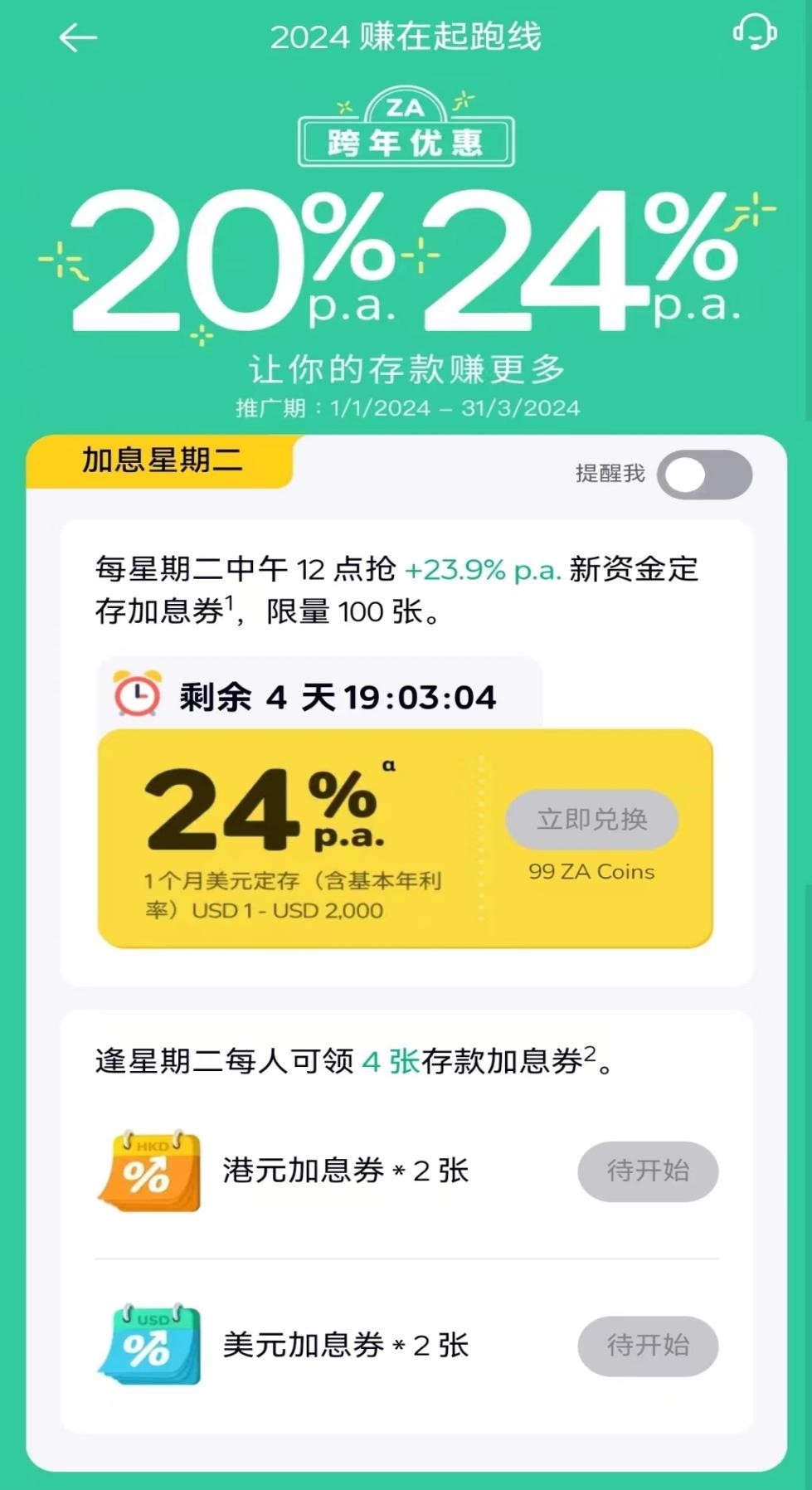
Task: Open customer service headset icon
Action: tap(754, 33)
